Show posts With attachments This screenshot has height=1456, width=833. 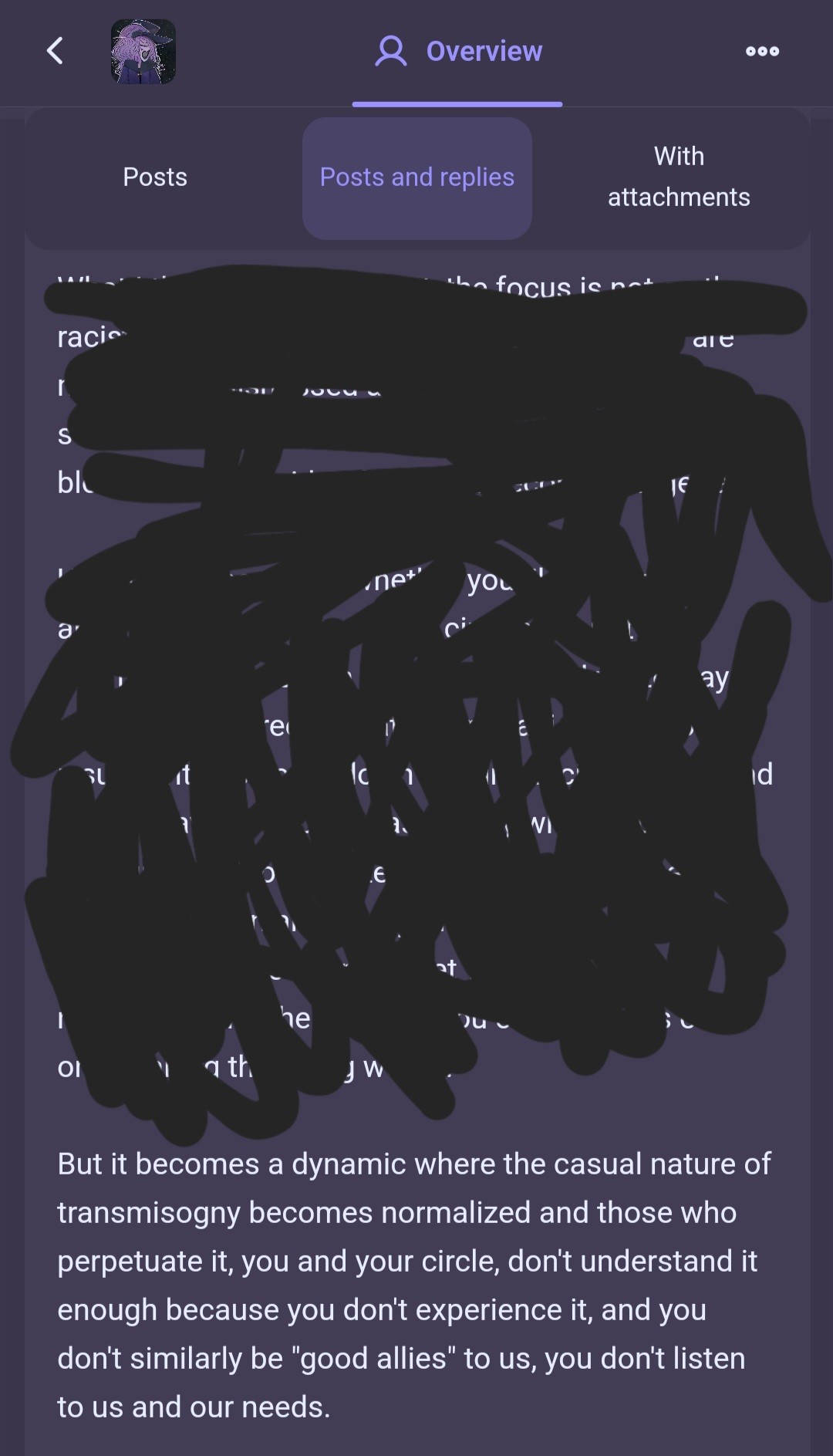pos(679,177)
